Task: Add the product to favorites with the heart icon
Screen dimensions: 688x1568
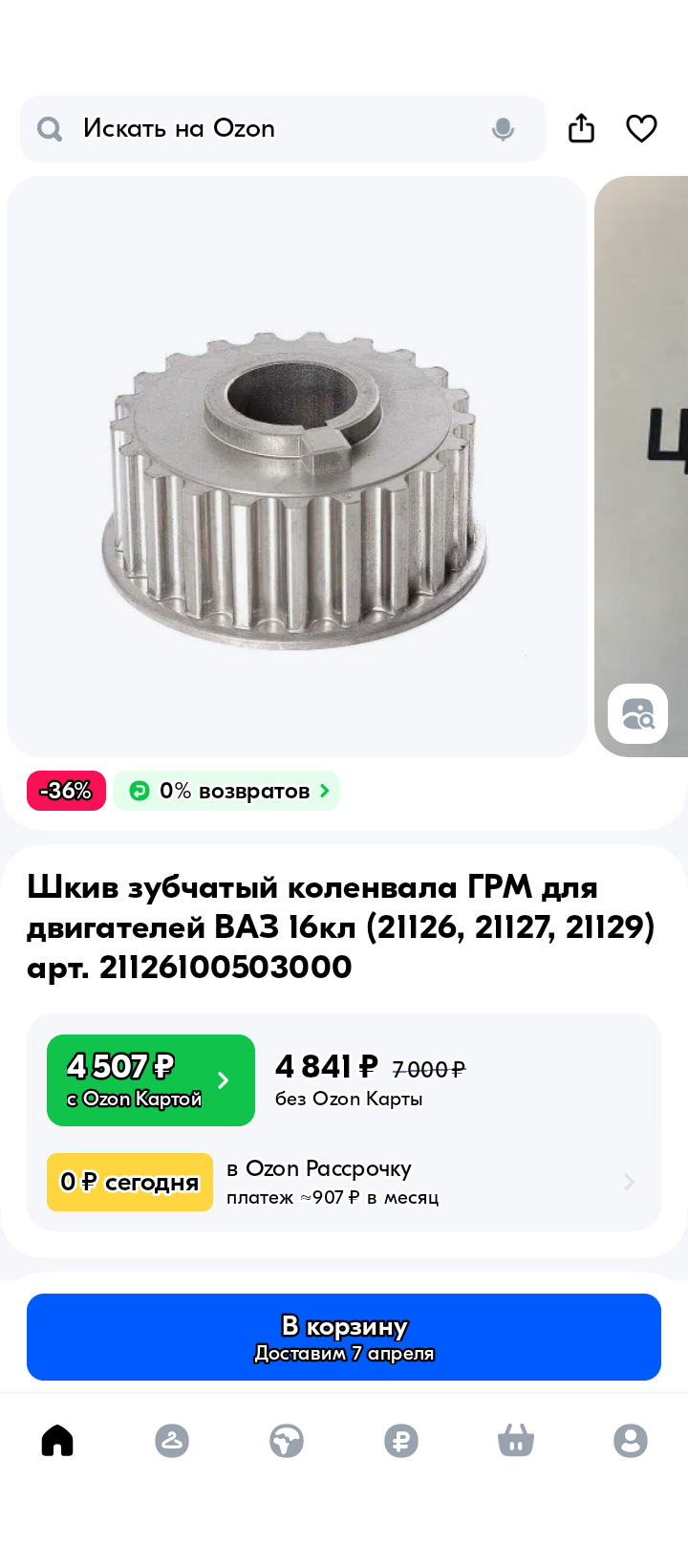Action: click(641, 128)
